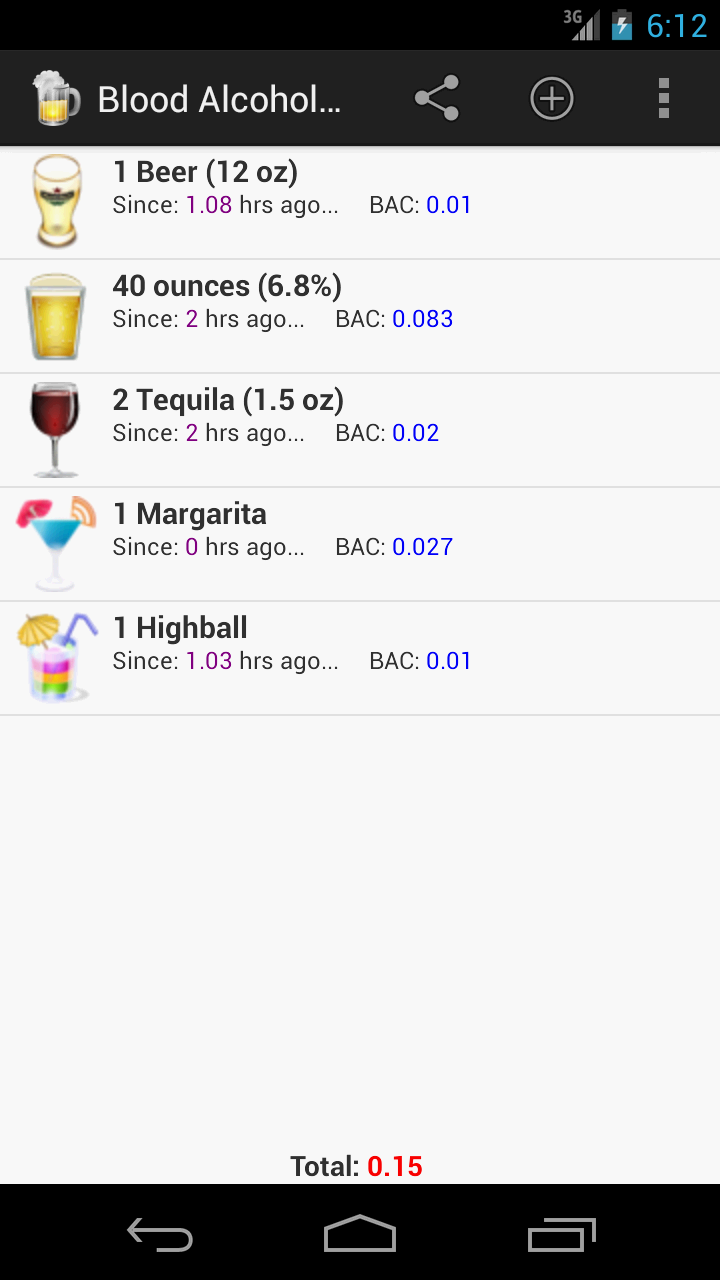720x1280 pixels.
Task: Tap the beer mug app icon
Action: tap(55, 98)
